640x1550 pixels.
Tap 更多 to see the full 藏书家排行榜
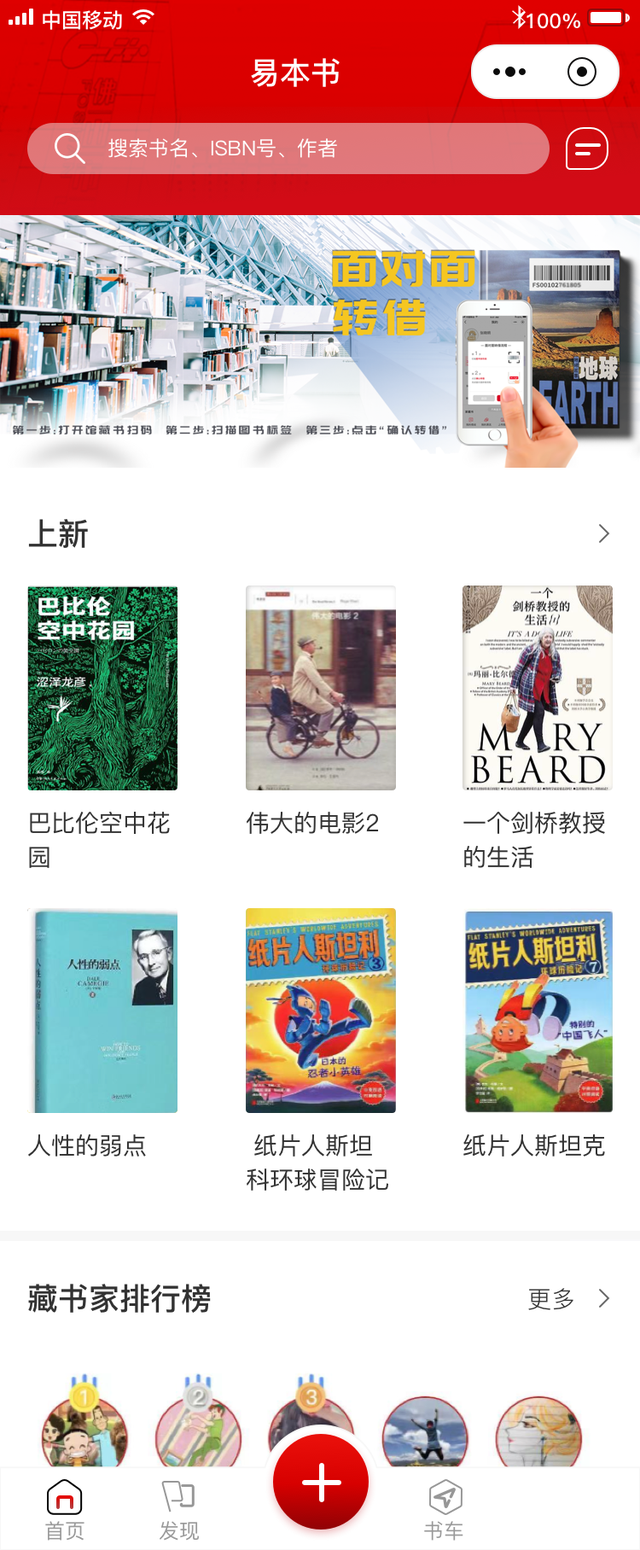tap(567, 1299)
